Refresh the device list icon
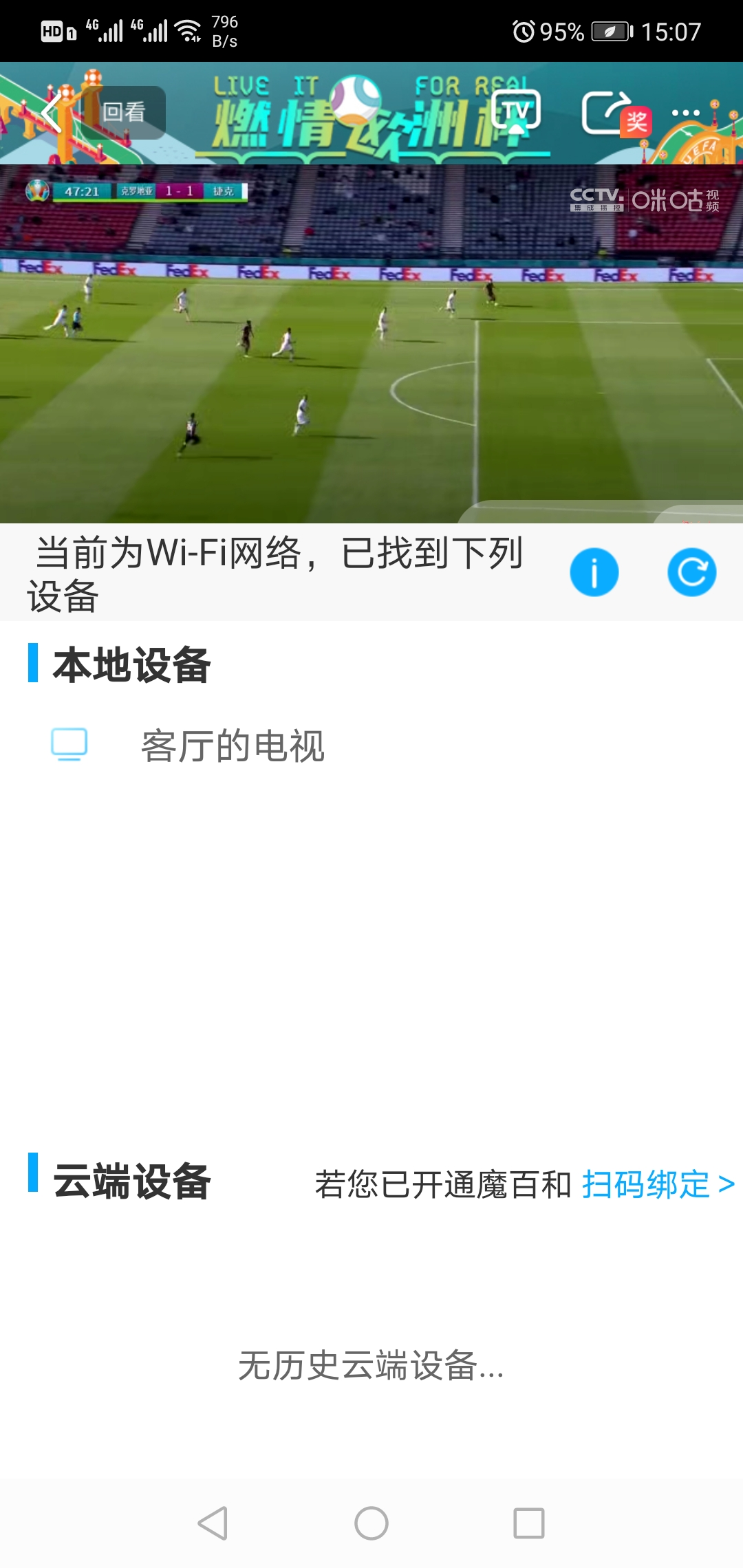This screenshot has height=1568, width=743. [692, 571]
